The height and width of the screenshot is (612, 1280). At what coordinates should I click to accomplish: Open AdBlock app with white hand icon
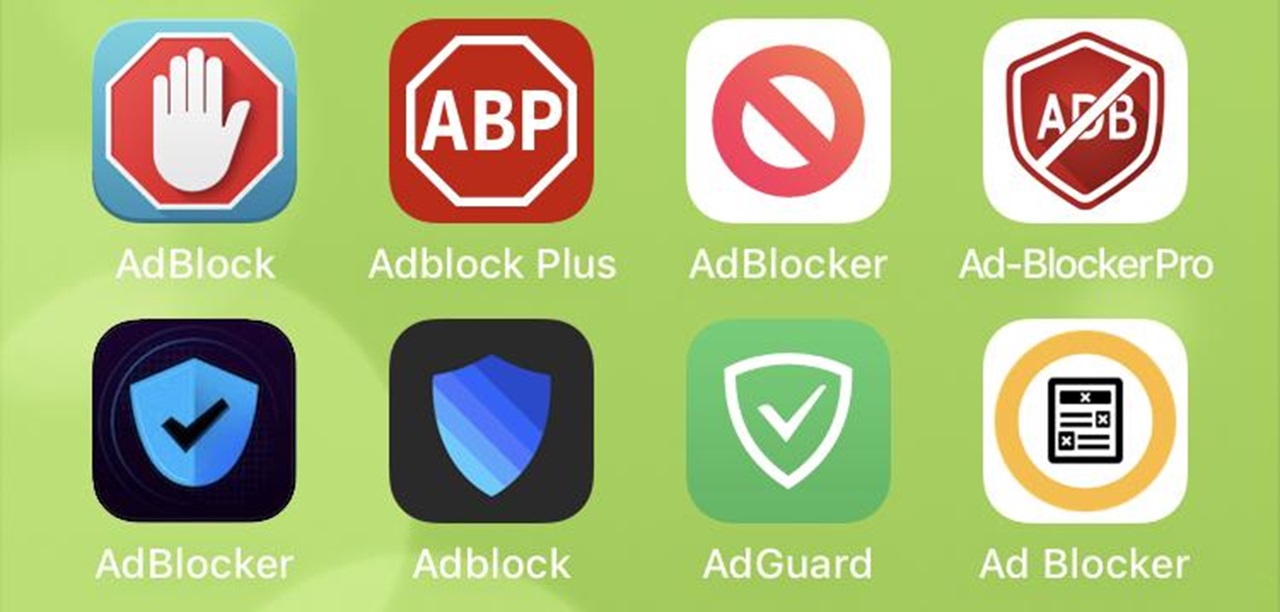coord(194,121)
